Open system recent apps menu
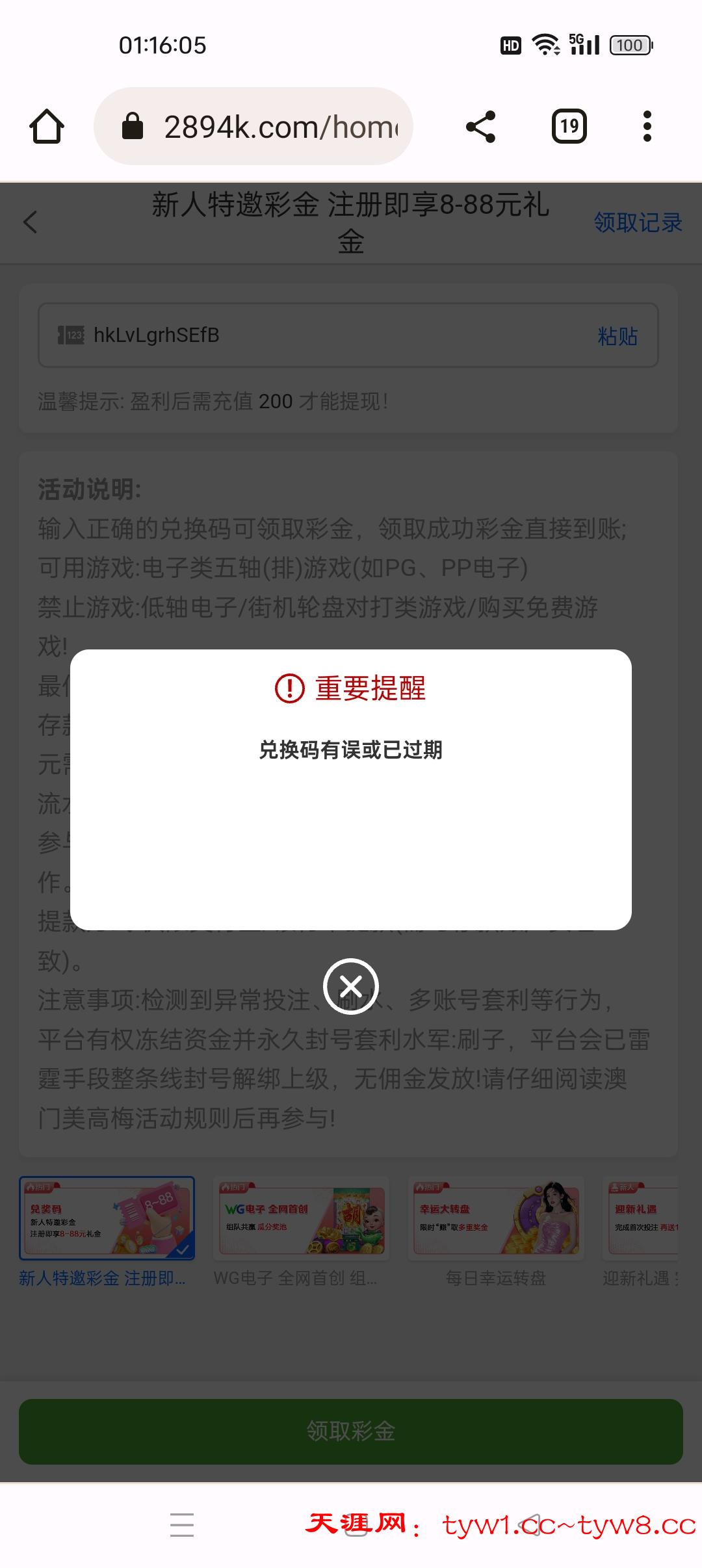The width and height of the screenshot is (702, 1568). [x=182, y=1524]
